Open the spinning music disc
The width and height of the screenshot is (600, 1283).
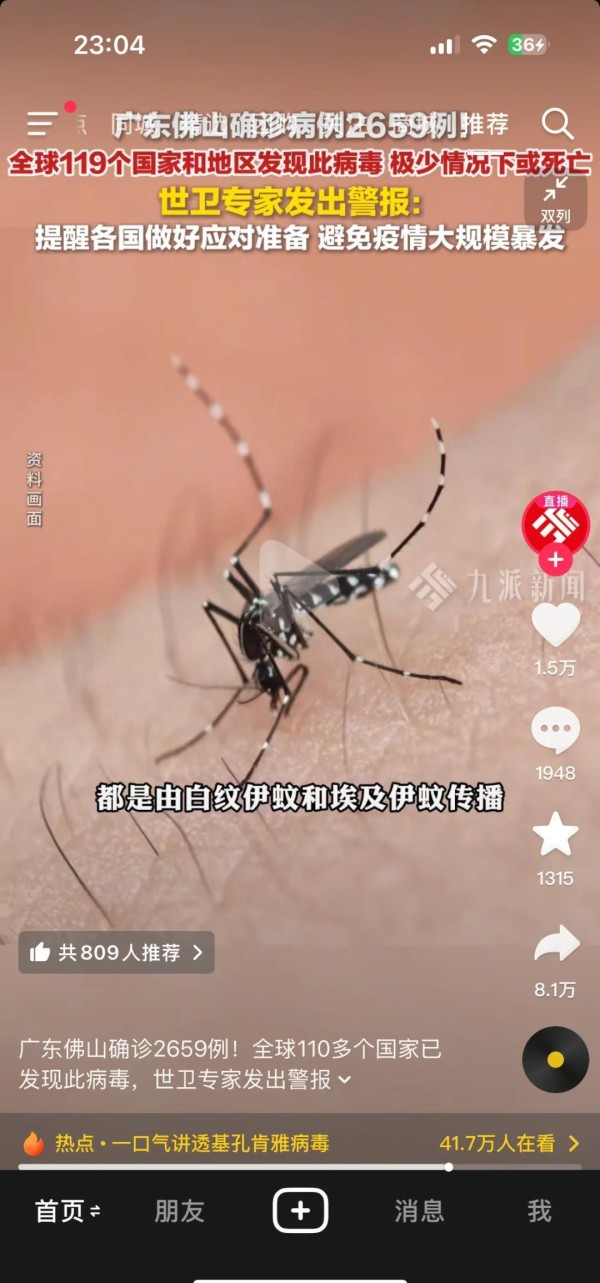click(x=555, y=1059)
